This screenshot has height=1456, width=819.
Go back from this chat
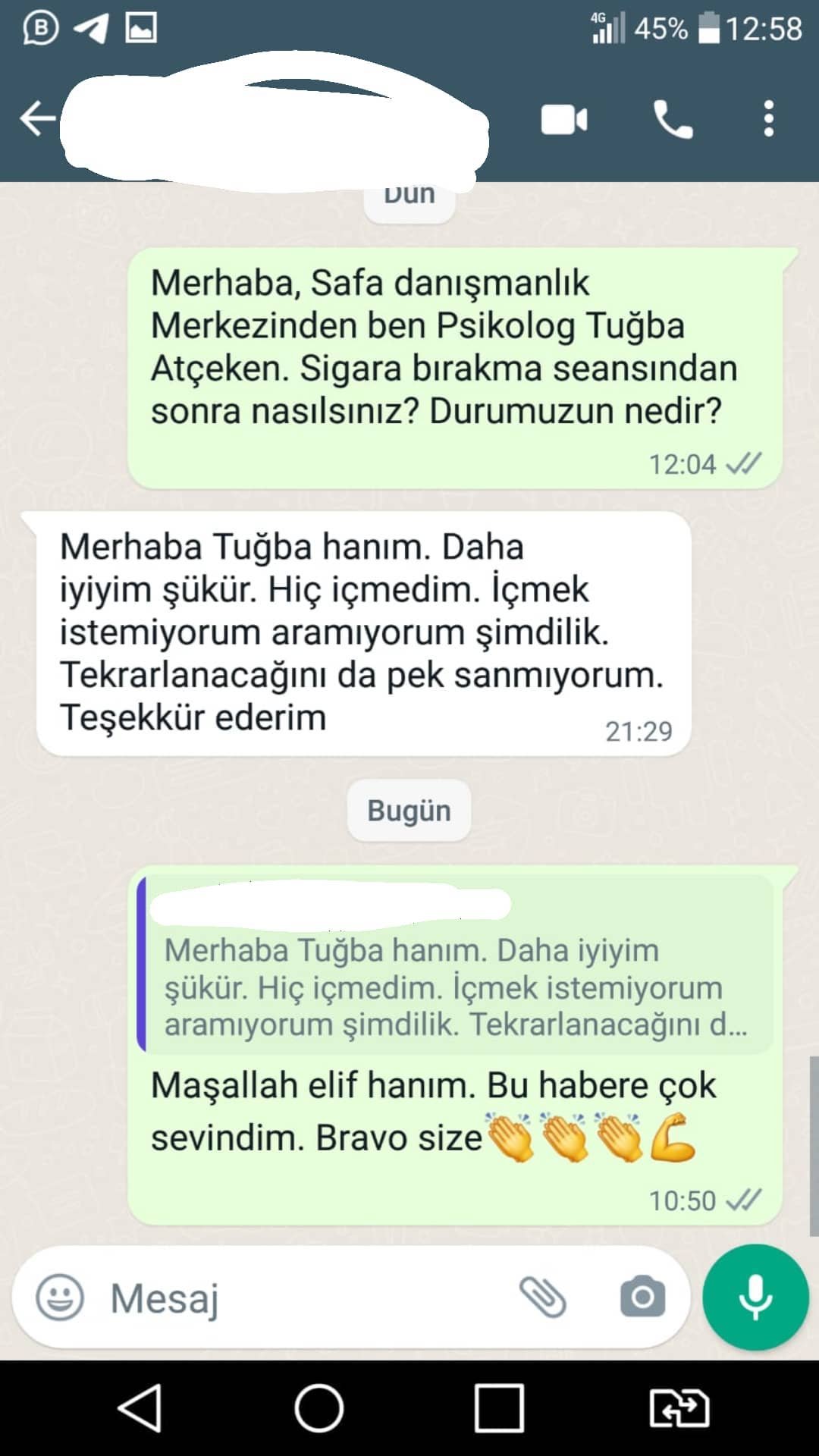[36, 119]
